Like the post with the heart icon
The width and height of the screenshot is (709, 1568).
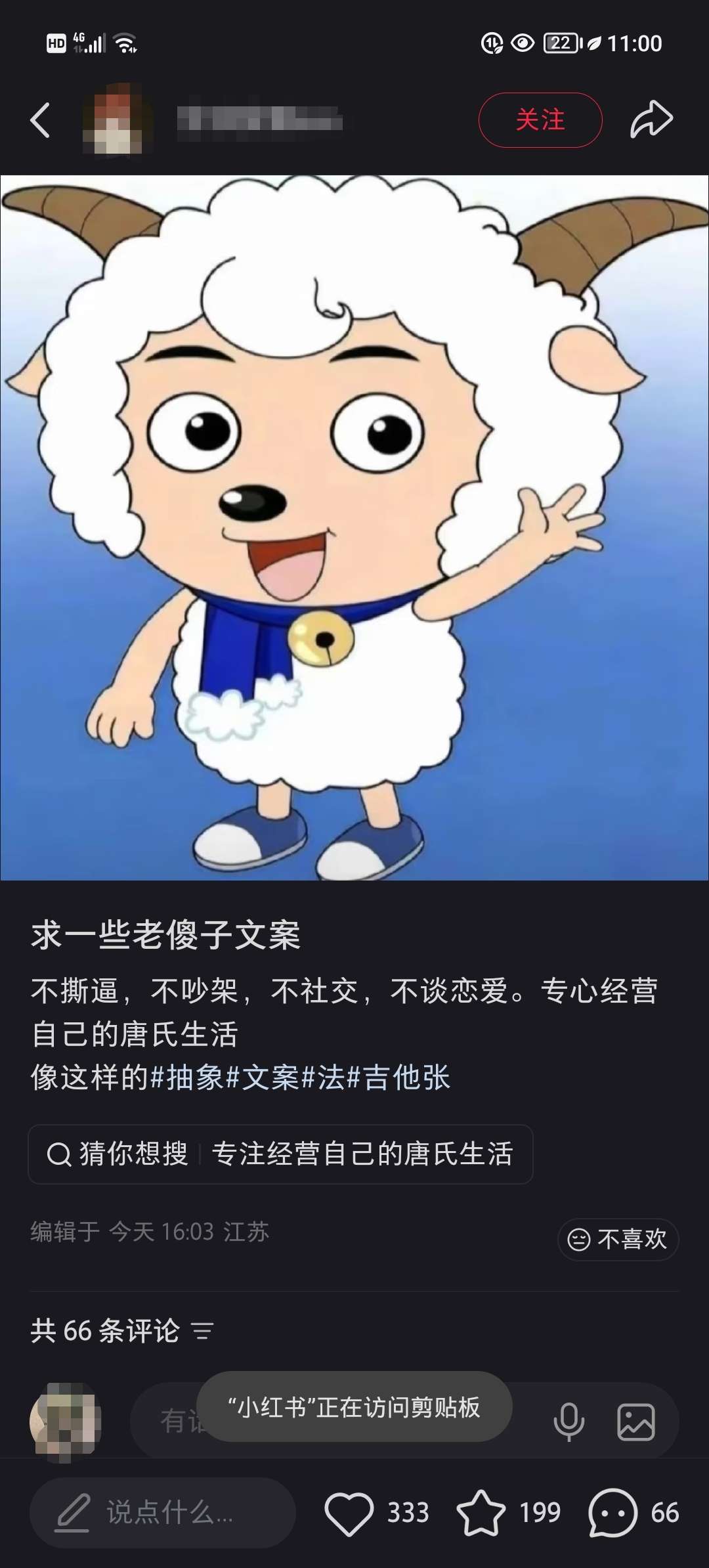[x=349, y=1513]
